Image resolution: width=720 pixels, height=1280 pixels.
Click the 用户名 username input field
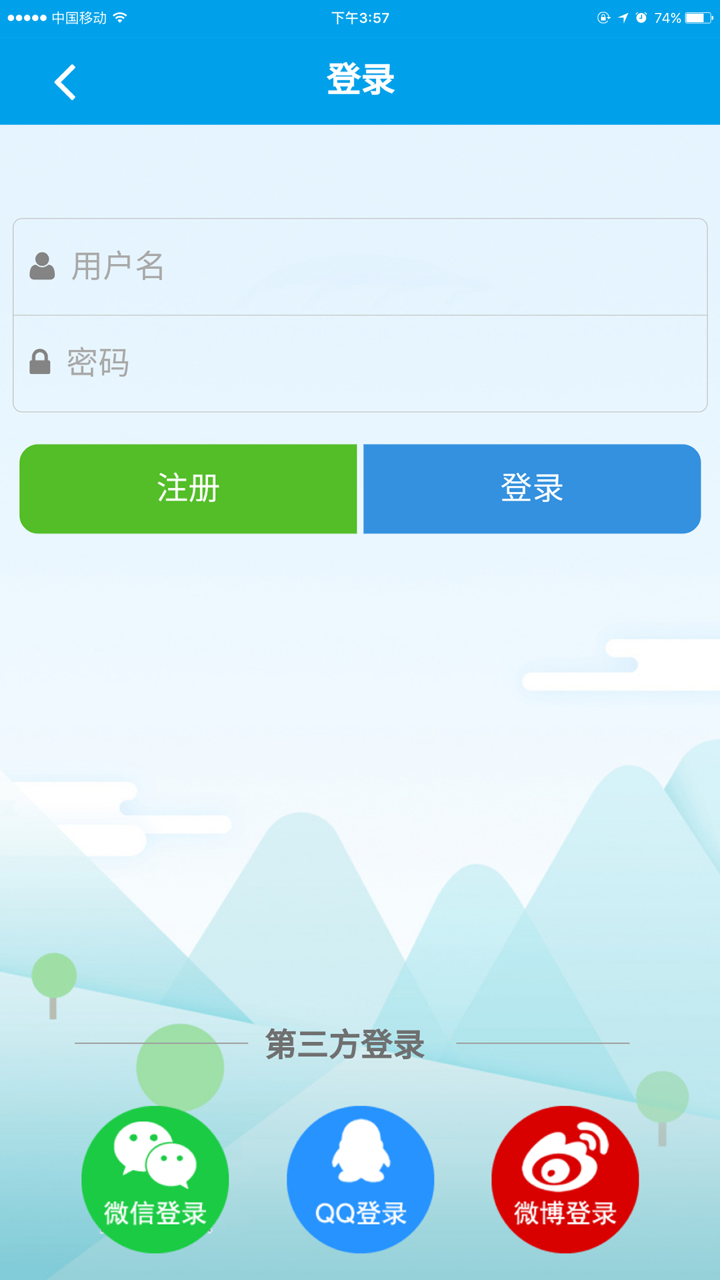pyautogui.click(x=360, y=265)
